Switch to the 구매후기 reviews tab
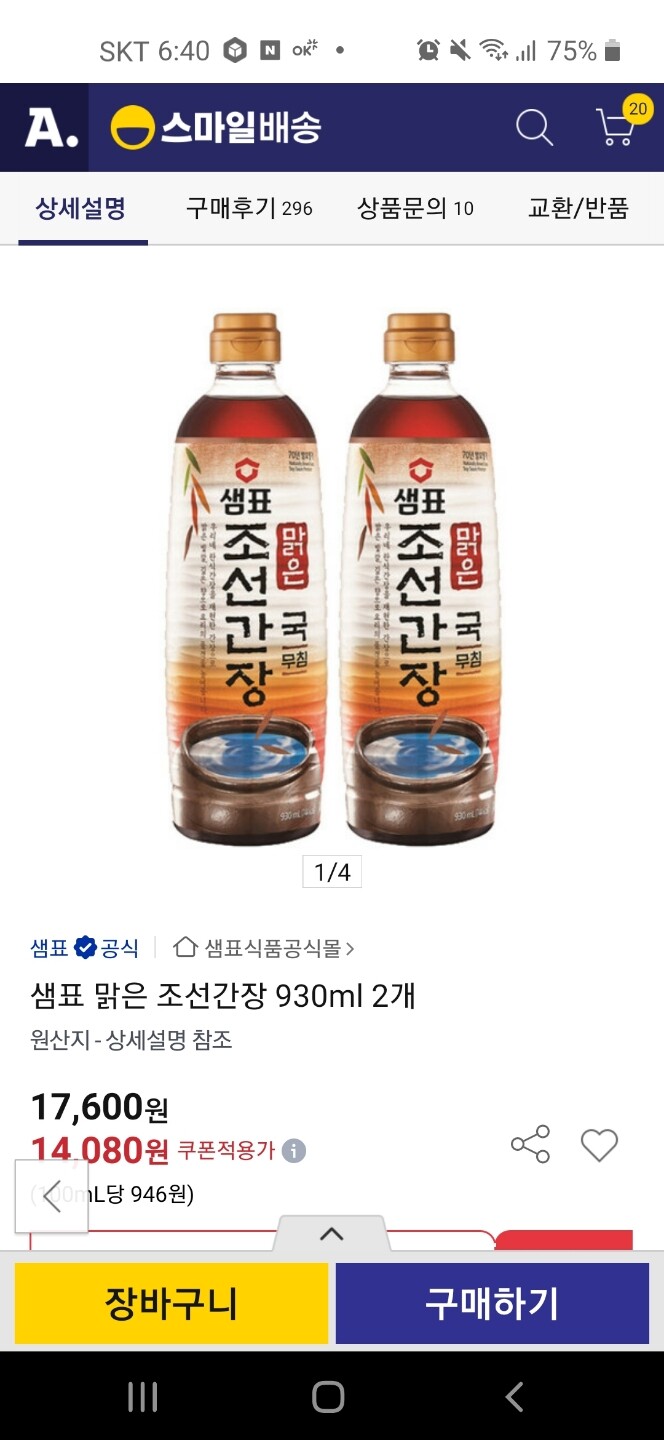 pos(249,208)
